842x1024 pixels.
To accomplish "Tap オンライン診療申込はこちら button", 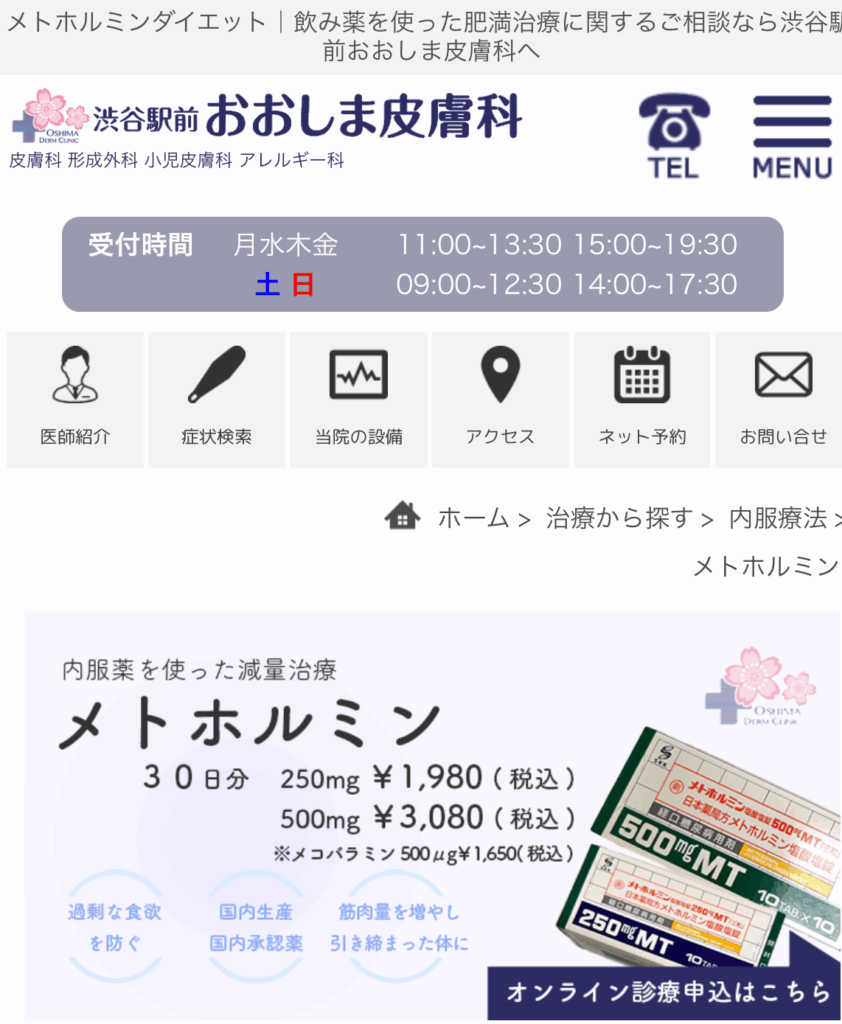I will [x=666, y=992].
